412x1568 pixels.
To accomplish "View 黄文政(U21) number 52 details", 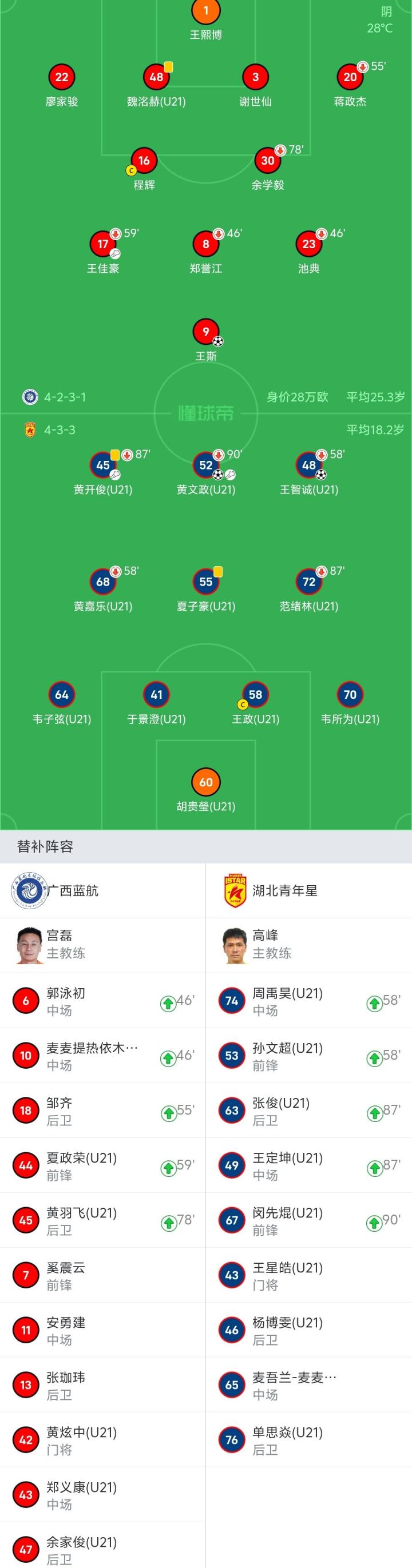I will pyautogui.click(x=206, y=474).
